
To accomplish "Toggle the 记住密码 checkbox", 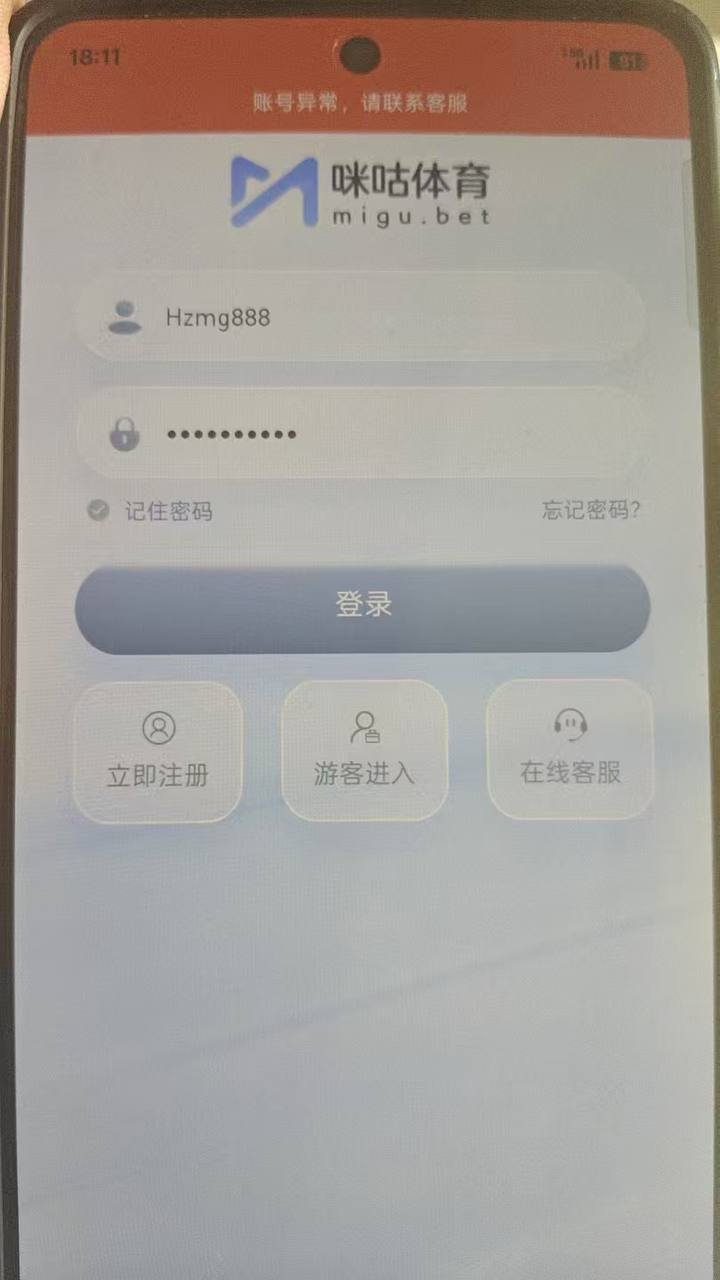I will [98, 511].
